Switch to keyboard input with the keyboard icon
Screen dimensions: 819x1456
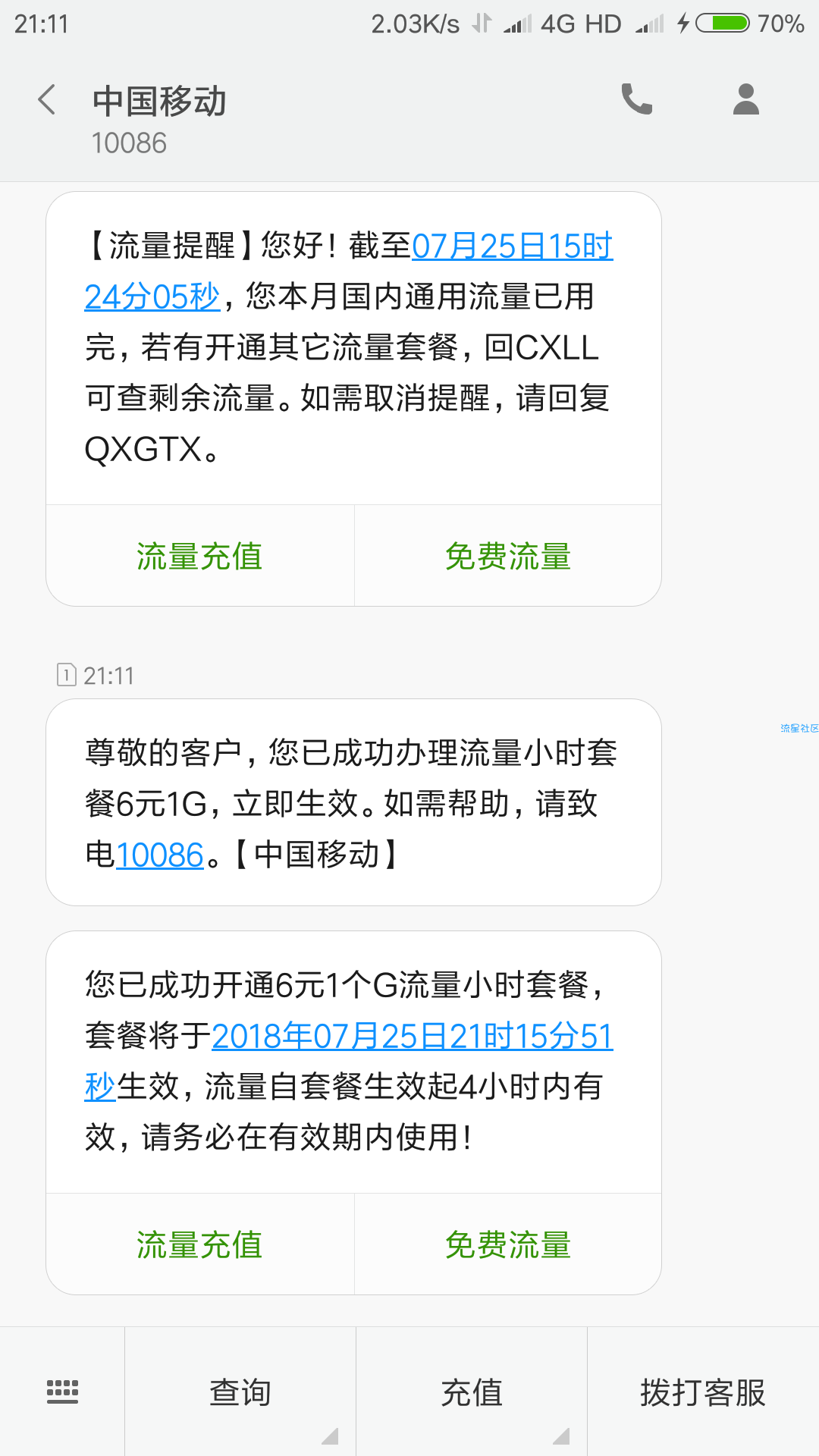pyautogui.click(x=62, y=1392)
